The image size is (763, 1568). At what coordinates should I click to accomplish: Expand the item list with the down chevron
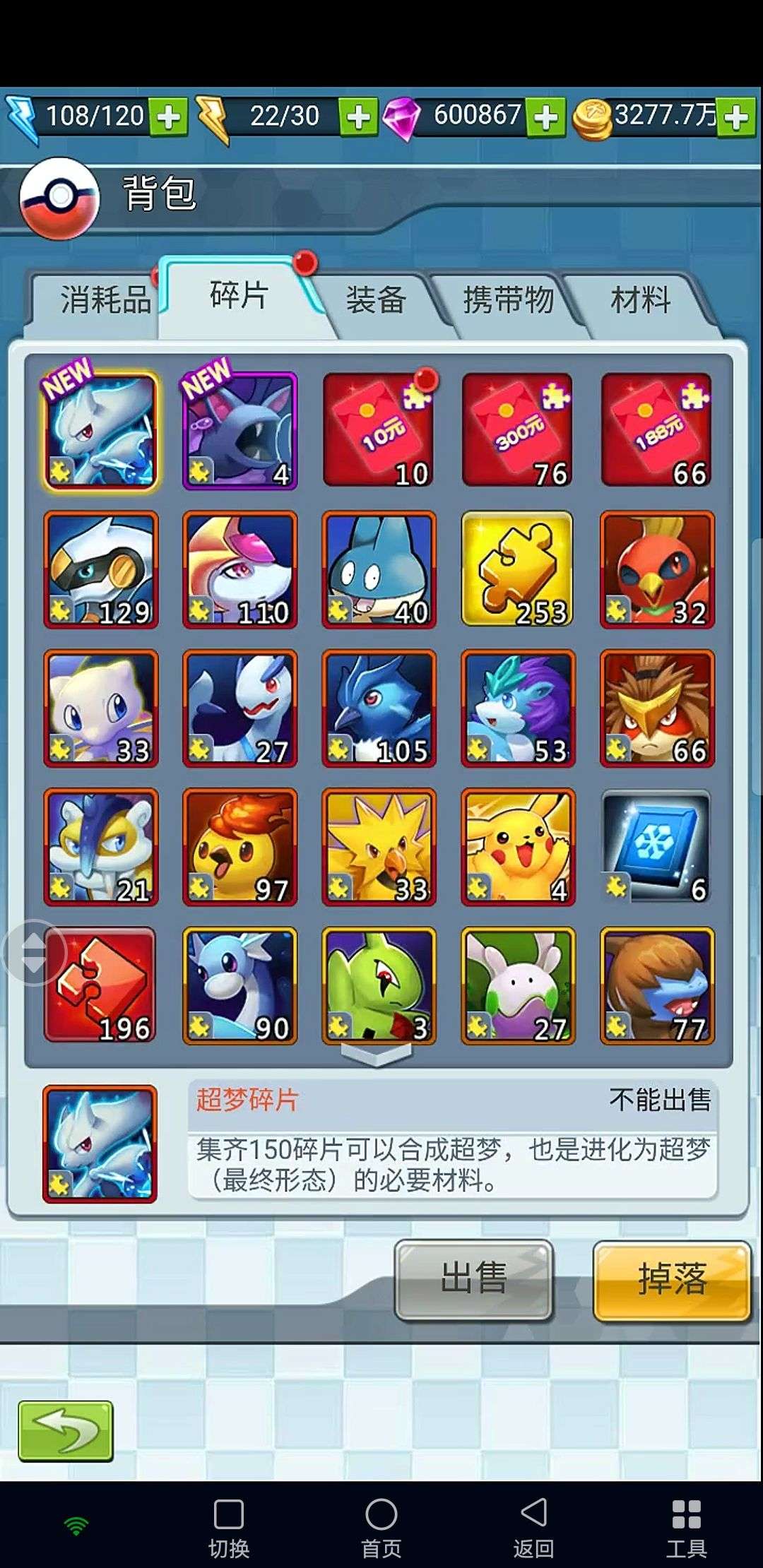tap(377, 1055)
